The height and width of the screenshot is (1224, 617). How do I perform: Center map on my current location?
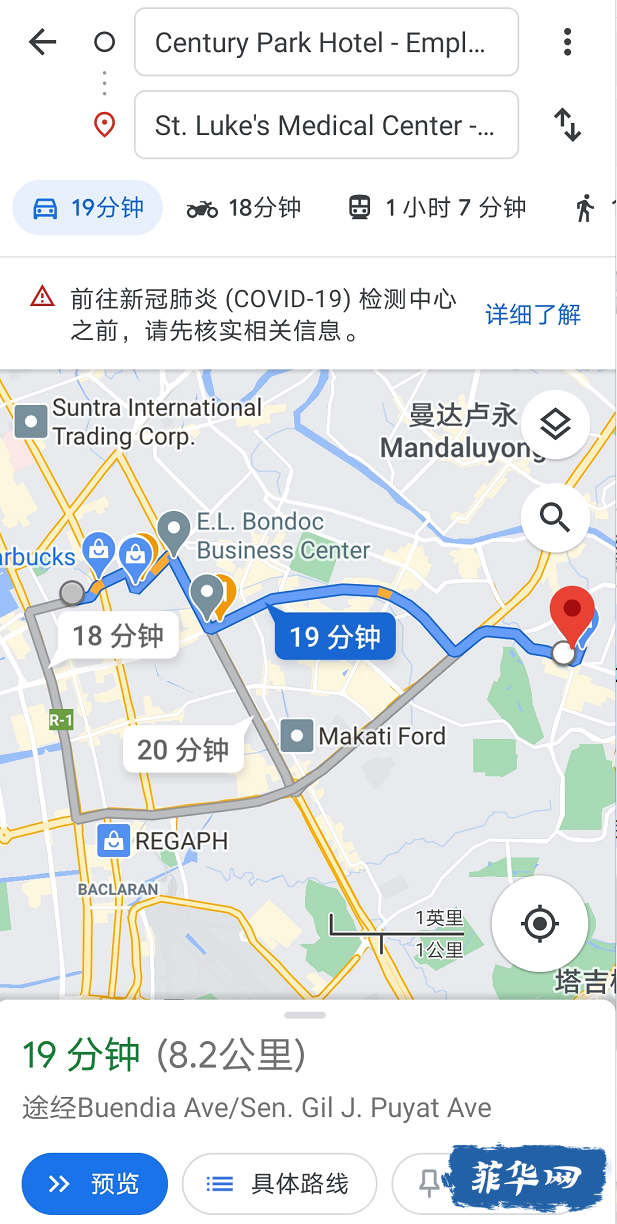pyautogui.click(x=540, y=923)
